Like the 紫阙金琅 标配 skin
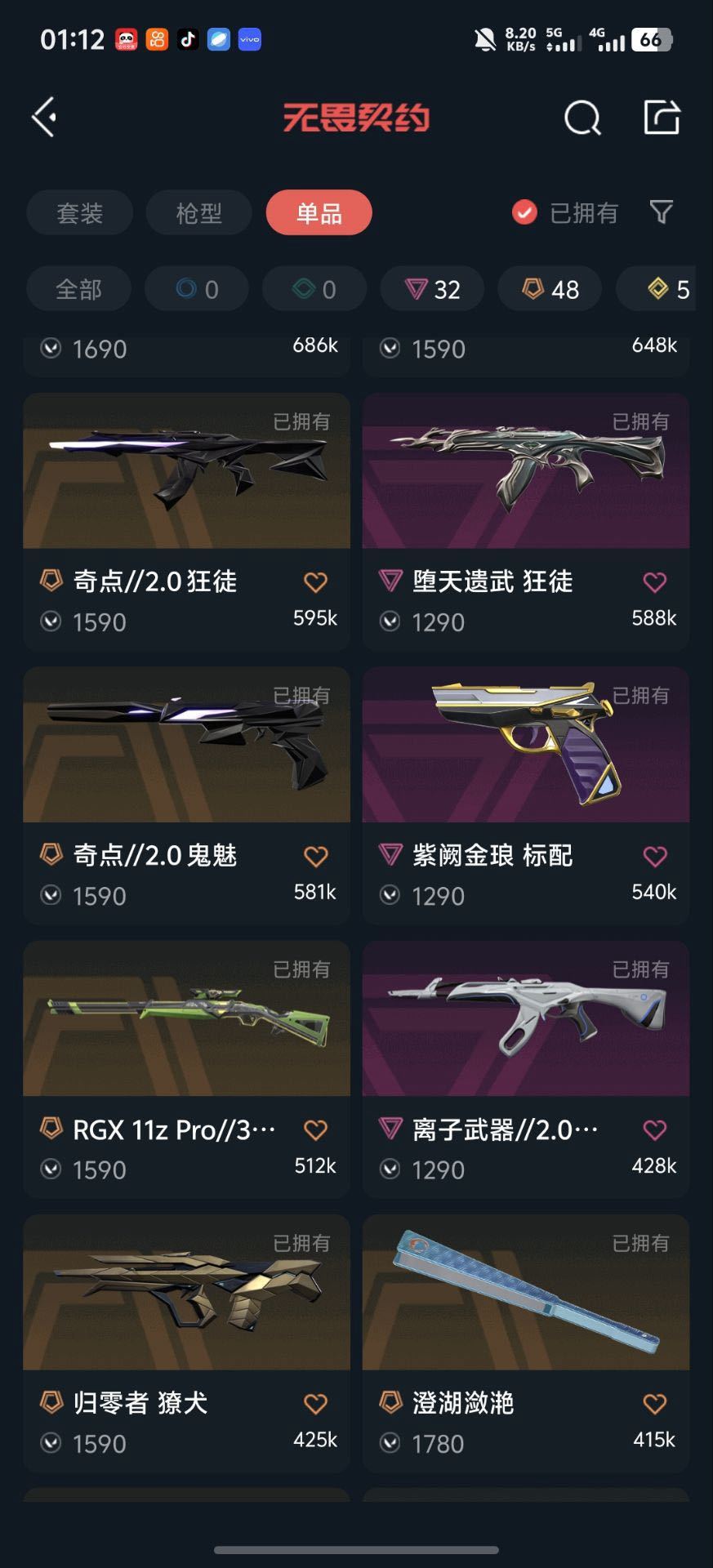The width and height of the screenshot is (713, 1568). [654, 857]
